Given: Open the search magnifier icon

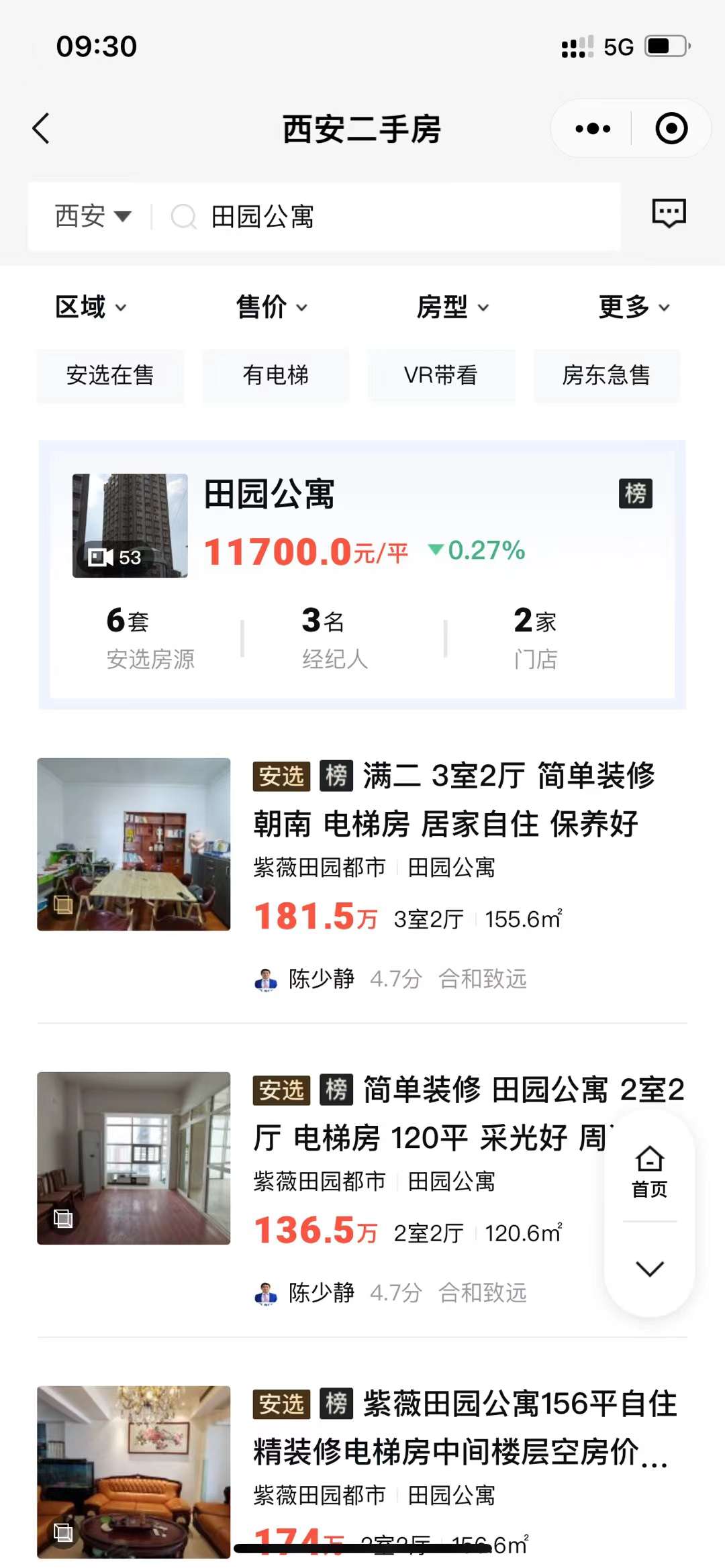Looking at the screenshot, I should [x=182, y=216].
